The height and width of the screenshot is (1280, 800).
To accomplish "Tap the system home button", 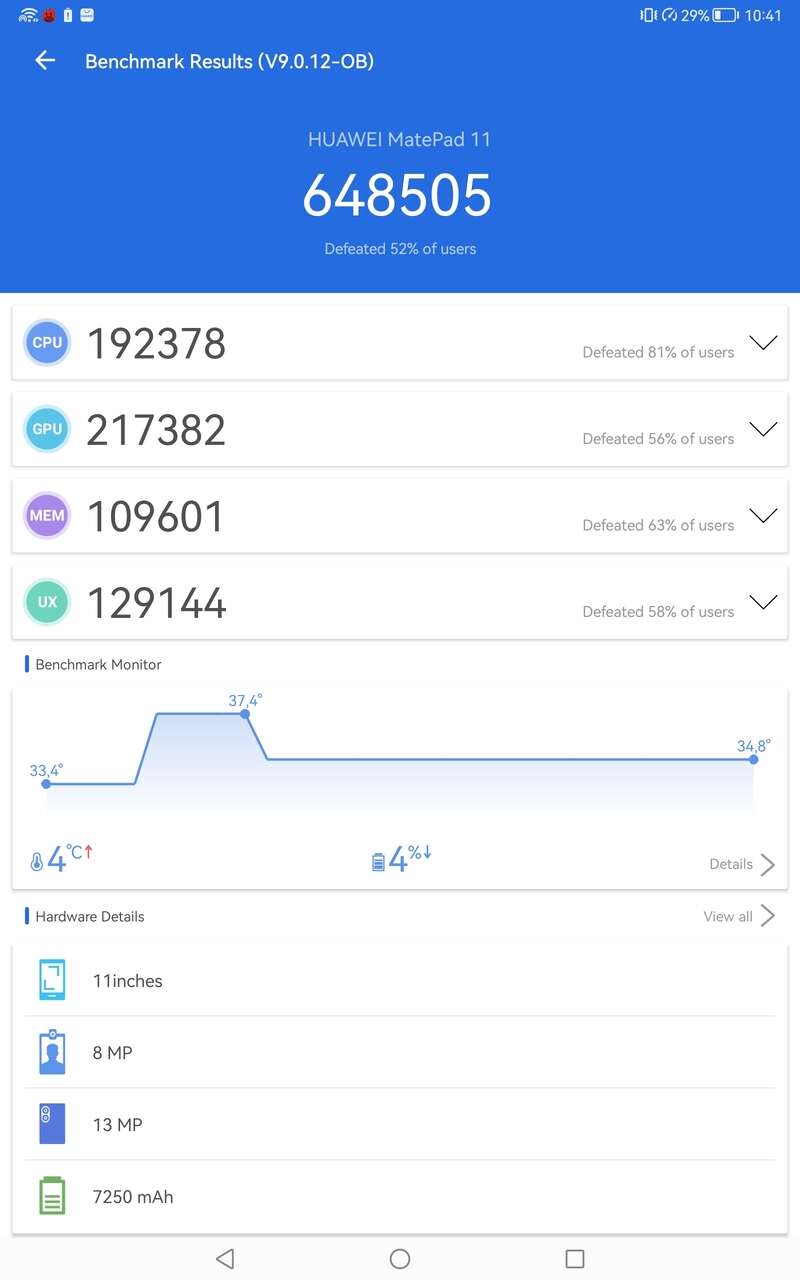I will coord(400,1259).
